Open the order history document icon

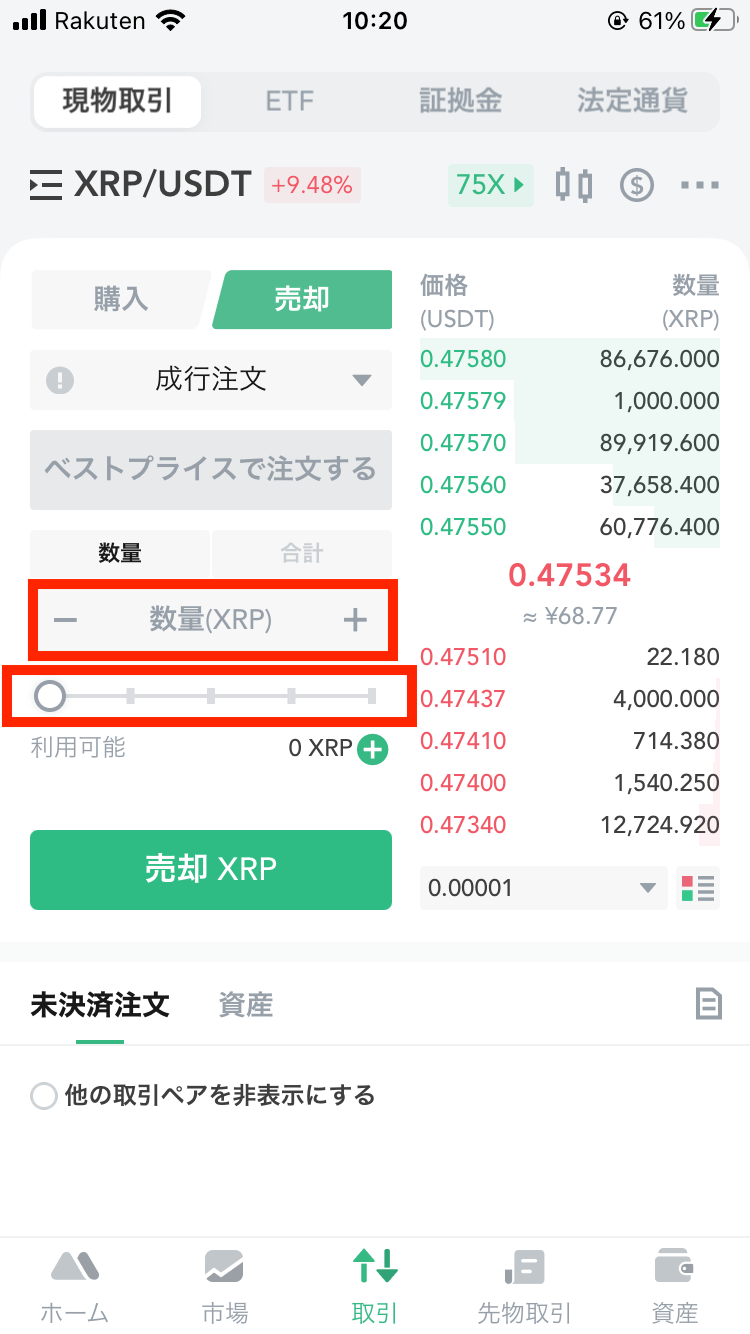pyautogui.click(x=708, y=1004)
